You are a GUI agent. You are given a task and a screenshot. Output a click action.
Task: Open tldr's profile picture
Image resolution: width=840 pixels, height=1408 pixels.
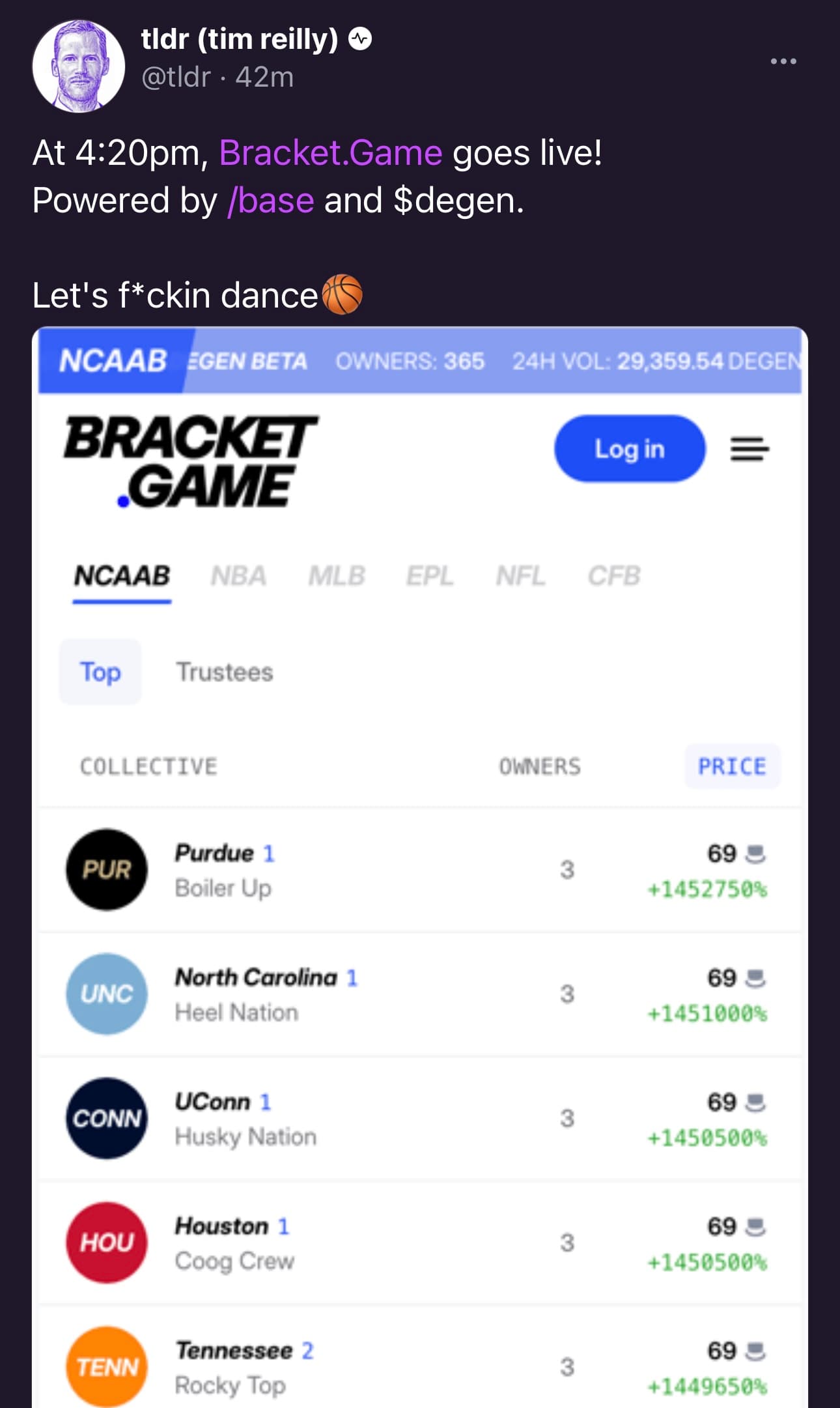pos(78,65)
